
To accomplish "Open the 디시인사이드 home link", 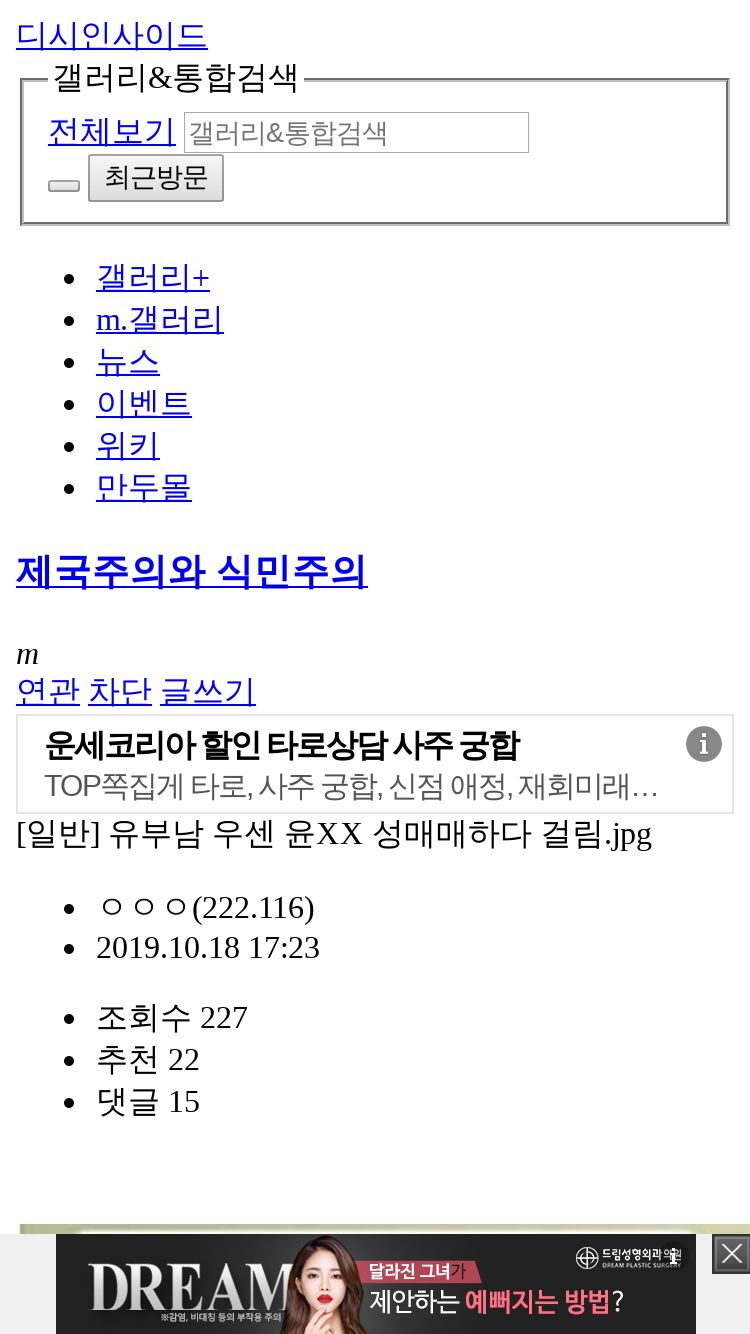I will point(112,35).
